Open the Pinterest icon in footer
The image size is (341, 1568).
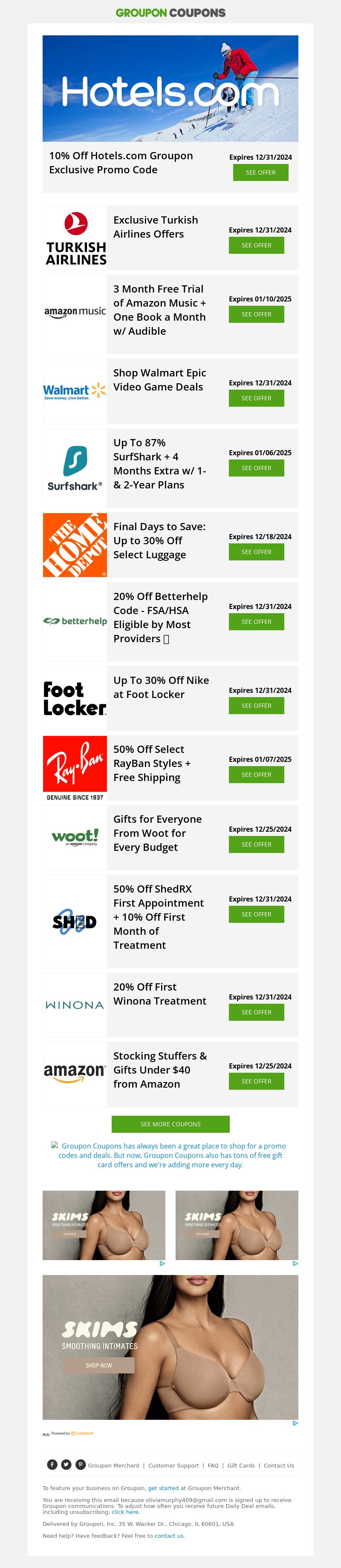(x=81, y=1465)
